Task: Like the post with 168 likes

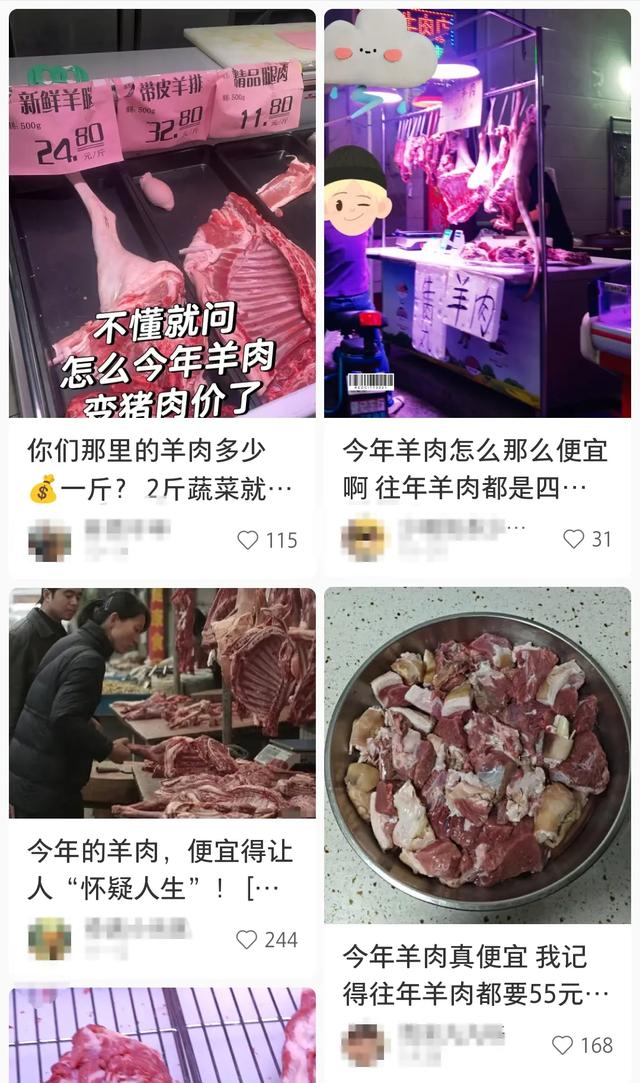Action: point(562,1044)
